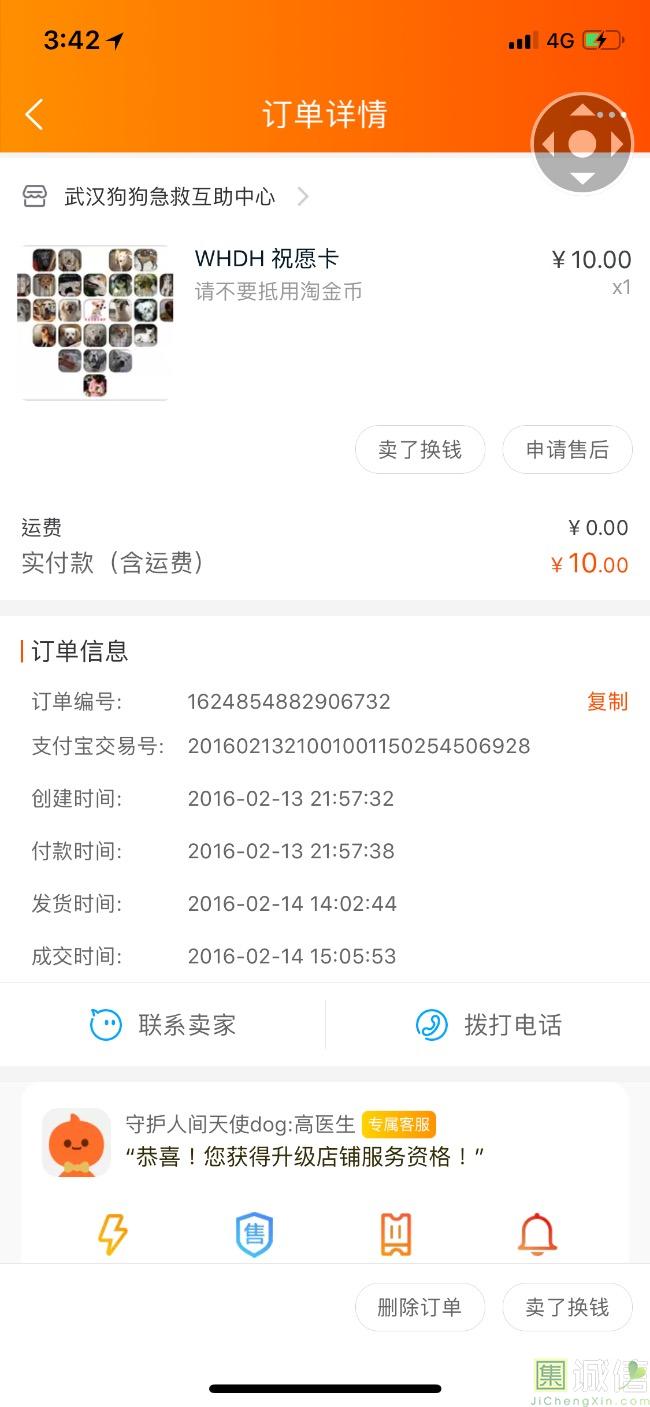Viewport: 650px width, 1407px height.
Task: Go back from the 订单详情 page
Action: click(34, 115)
